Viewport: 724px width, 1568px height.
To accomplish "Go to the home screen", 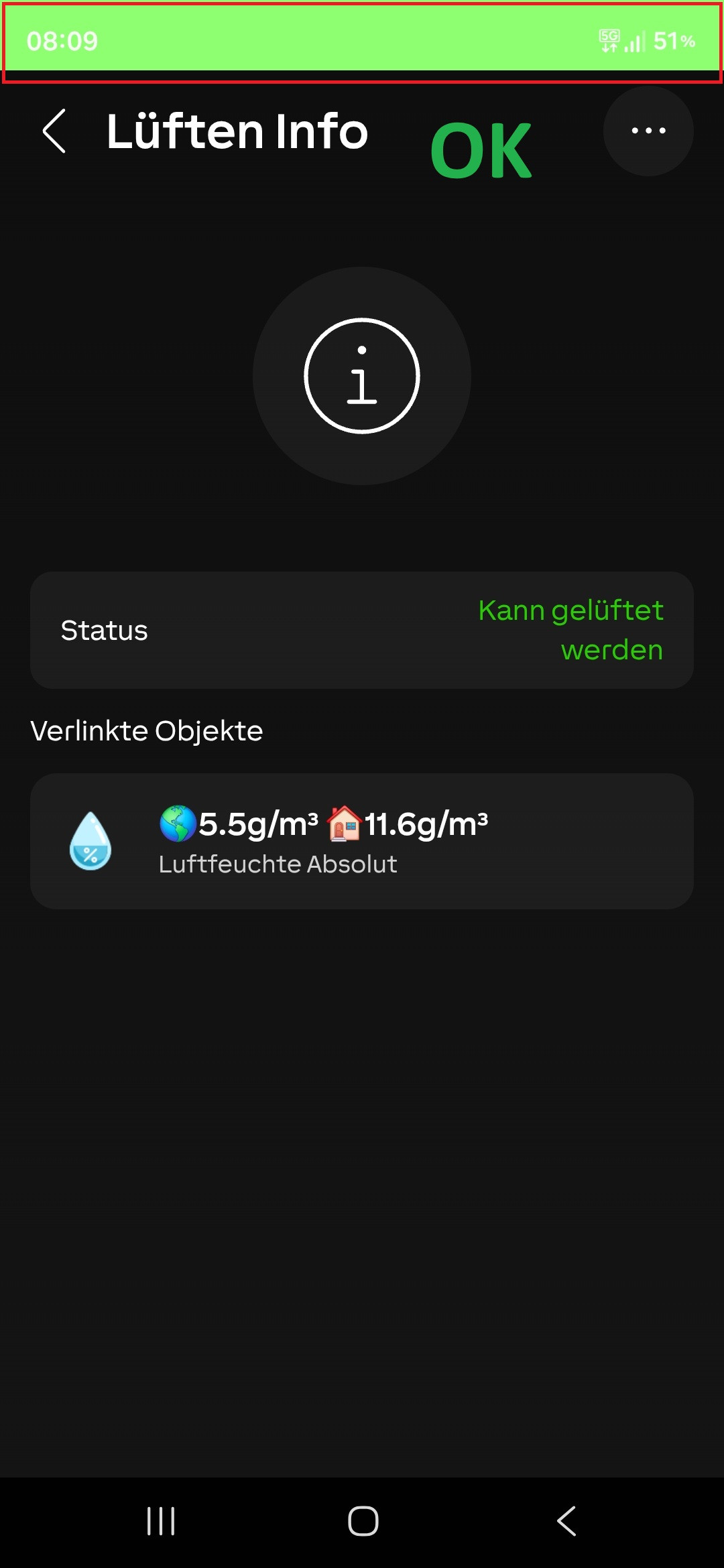I will click(363, 1520).
